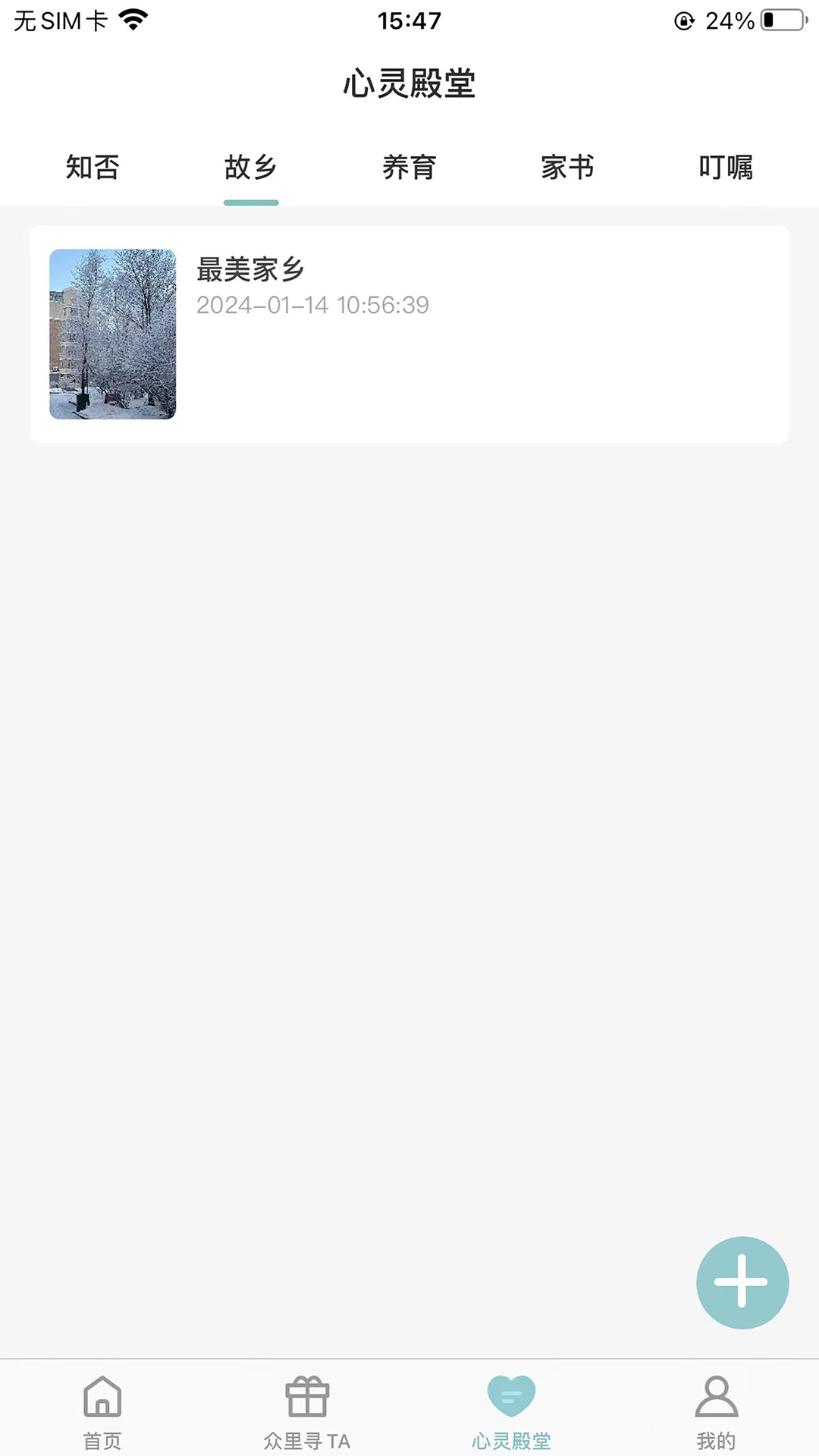This screenshot has width=819, height=1456.
Task: Open the 家书 tab
Action: (x=567, y=168)
